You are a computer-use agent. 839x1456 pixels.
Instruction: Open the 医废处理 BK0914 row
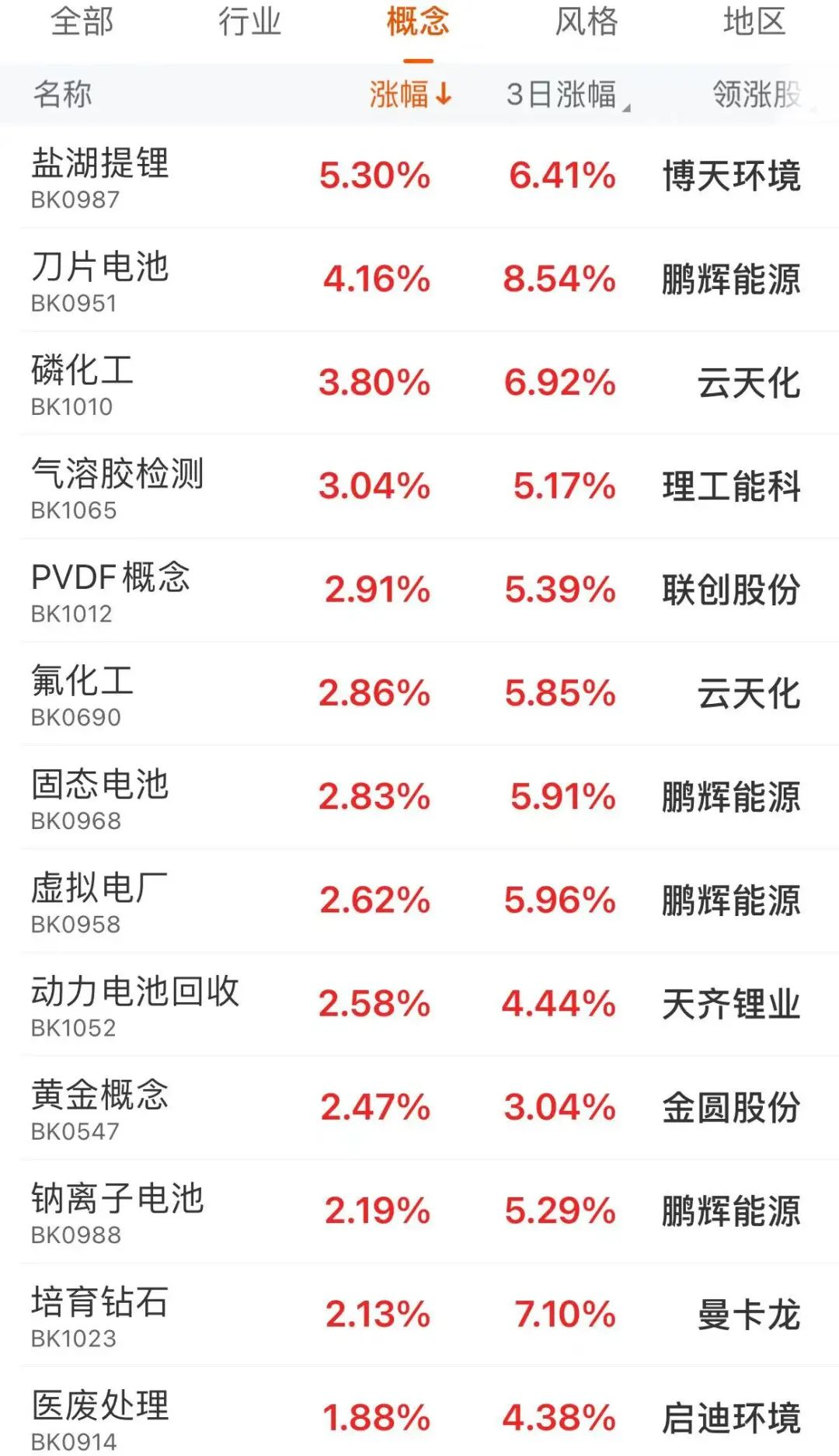pos(419,1411)
